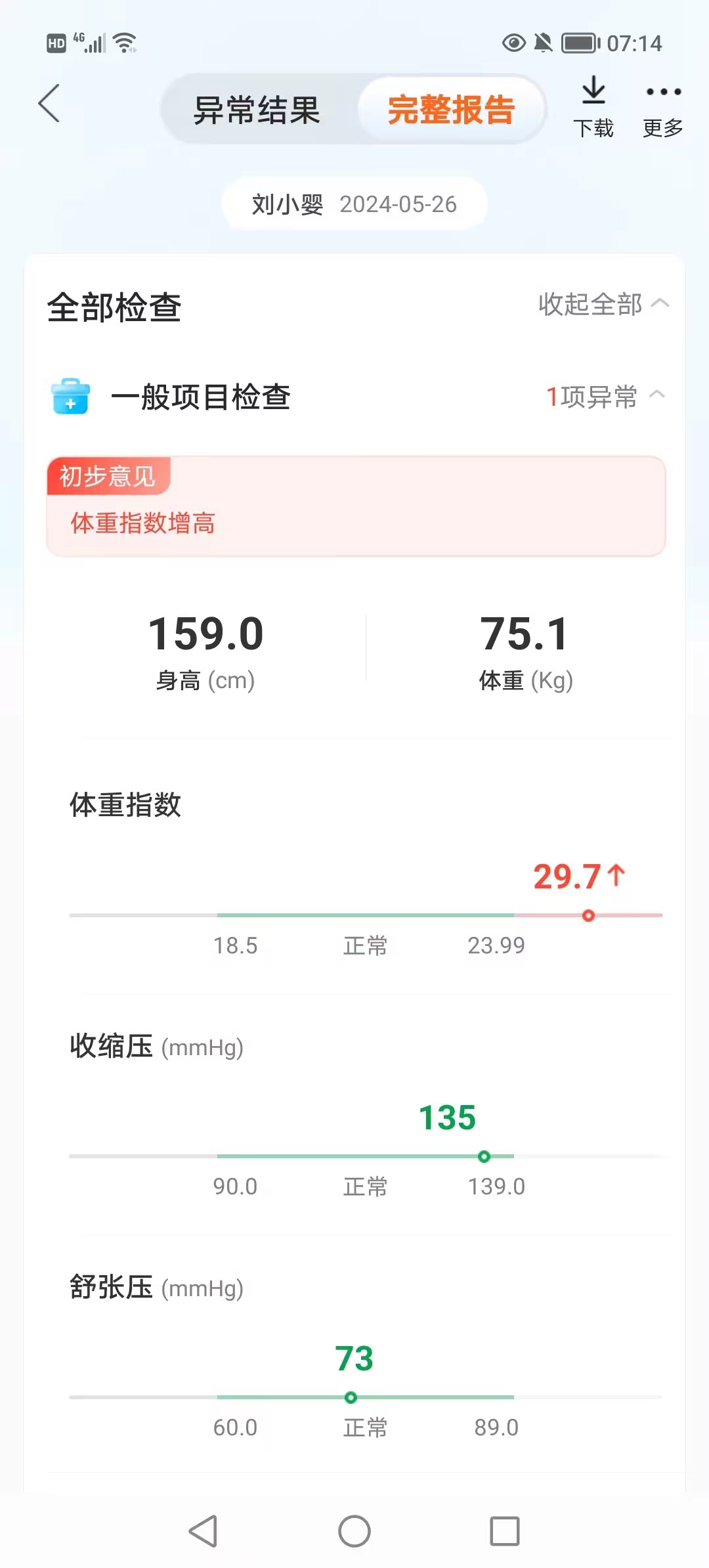The height and width of the screenshot is (1568, 709).
Task: Select the 完整报告 tab
Action: pos(451,110)
